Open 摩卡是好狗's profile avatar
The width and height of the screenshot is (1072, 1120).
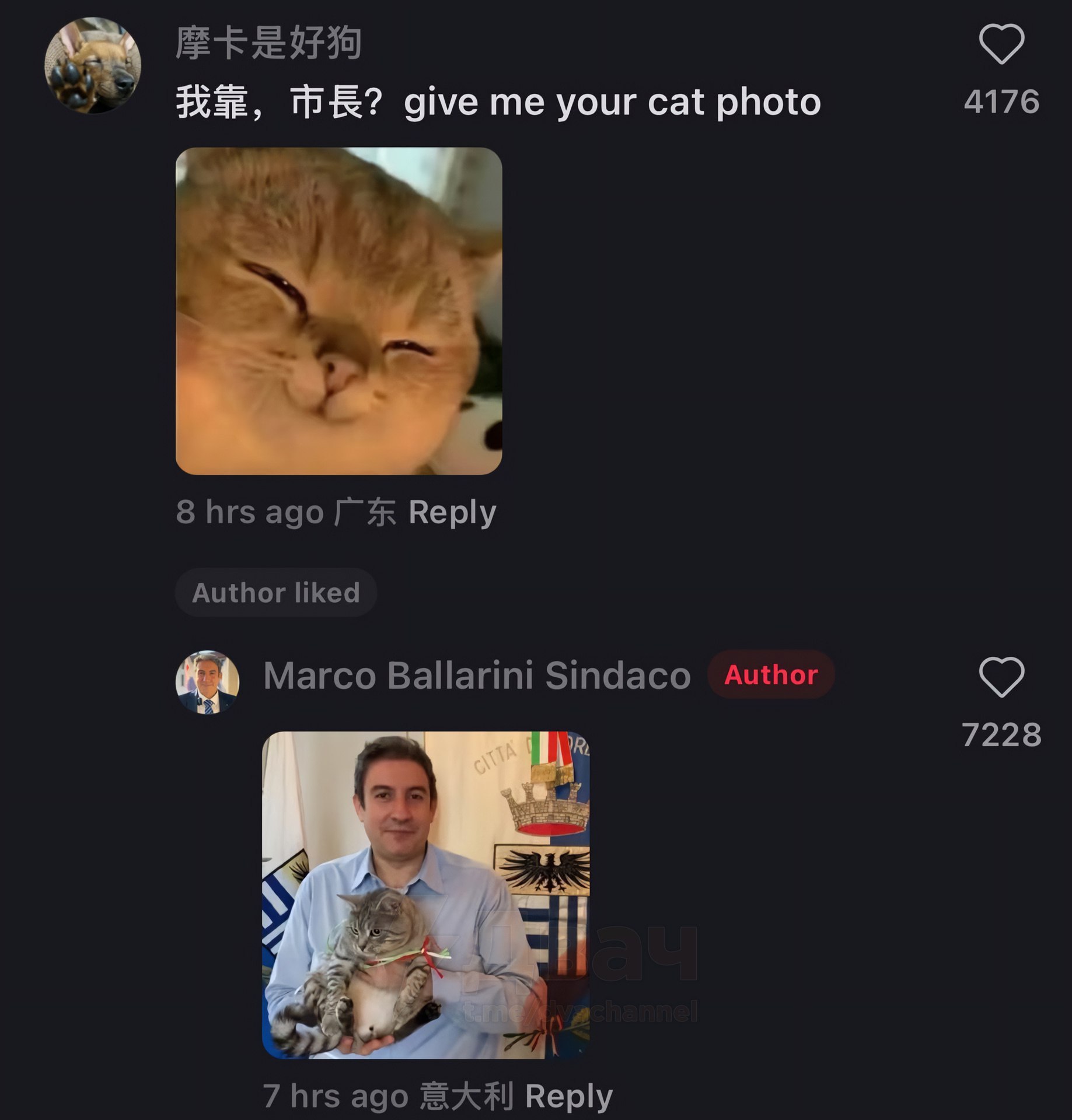click(93, 65)
